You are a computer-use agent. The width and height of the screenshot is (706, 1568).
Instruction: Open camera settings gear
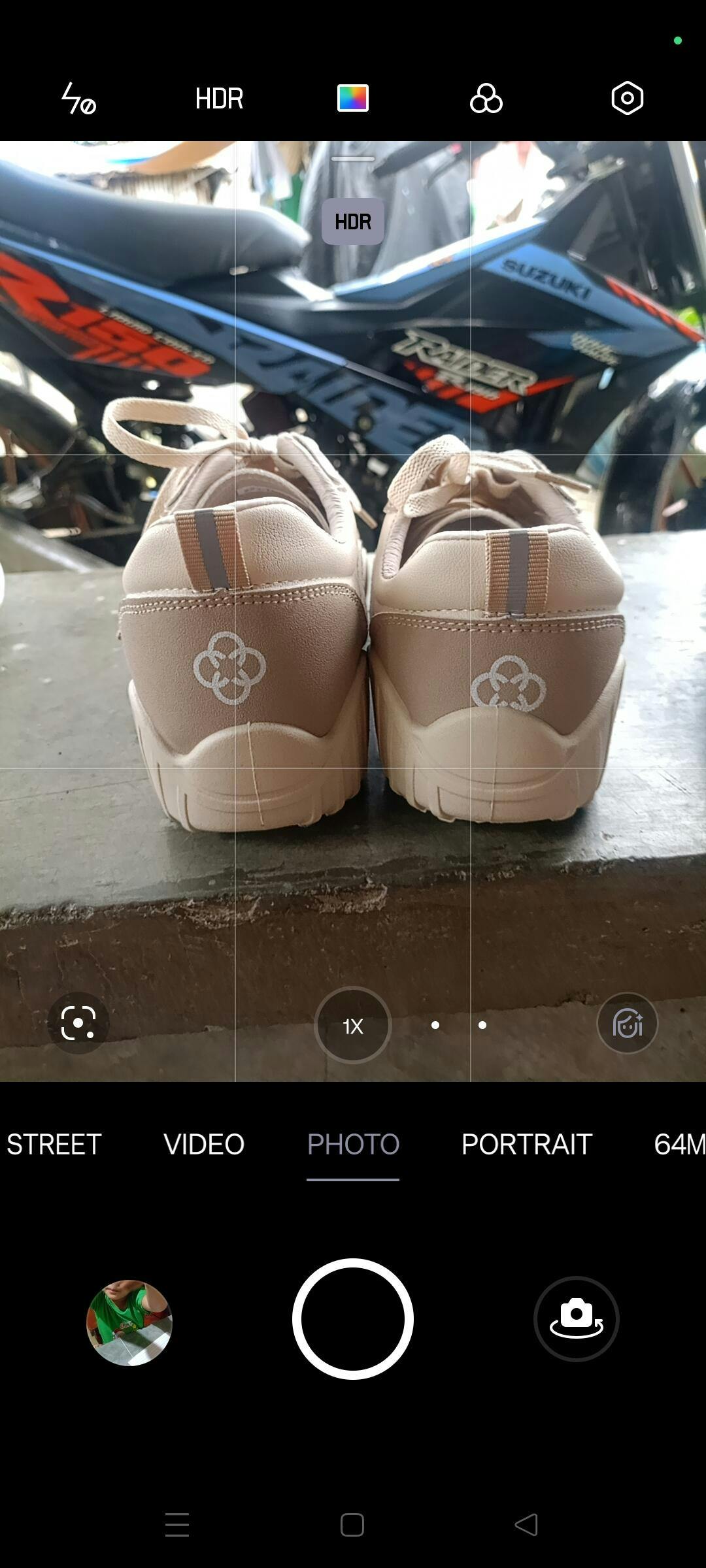[x=627, y=99]
